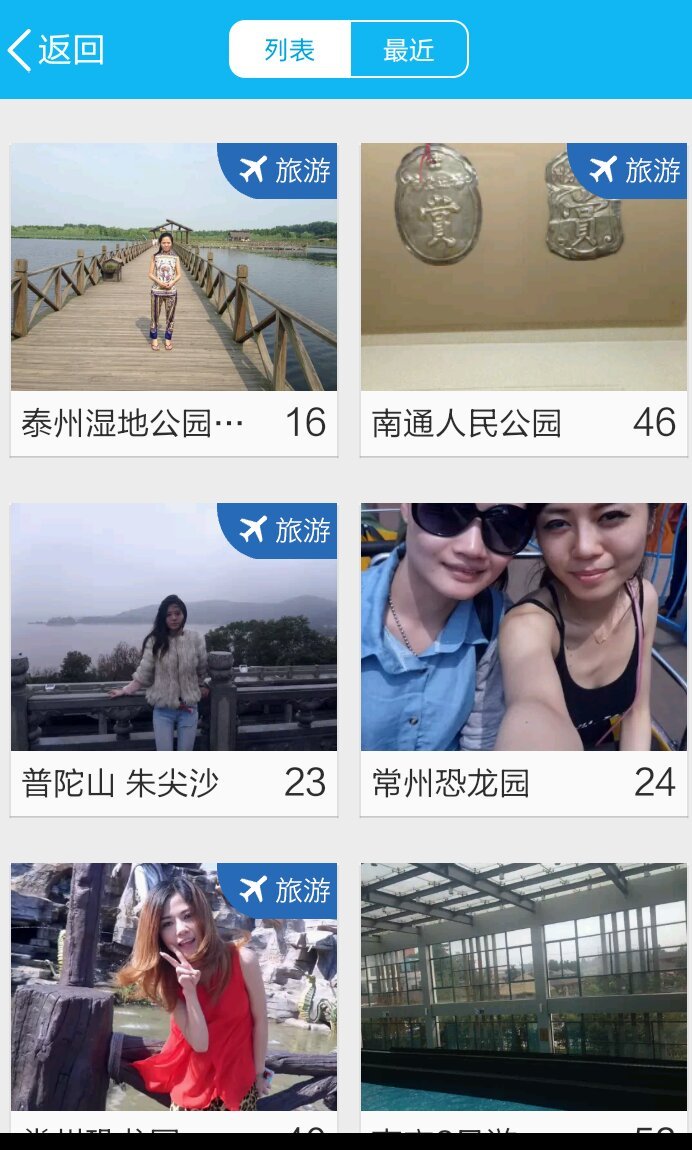This screenshot has height=1150, width=692.
Task: Switch to the 最近 tab
Action: coord(408,50)
